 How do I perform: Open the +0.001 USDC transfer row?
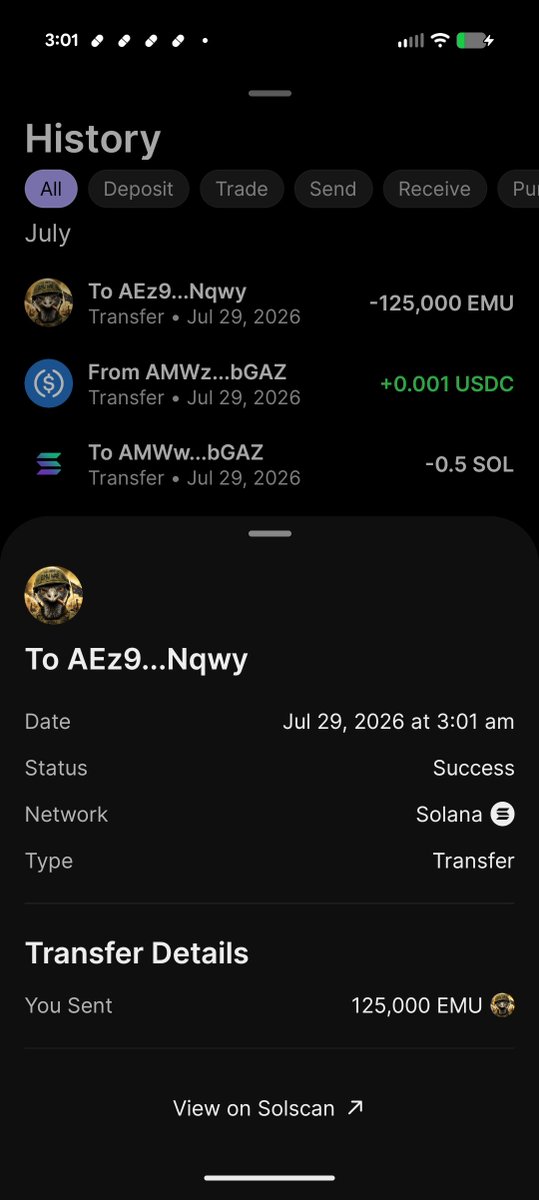269,384
